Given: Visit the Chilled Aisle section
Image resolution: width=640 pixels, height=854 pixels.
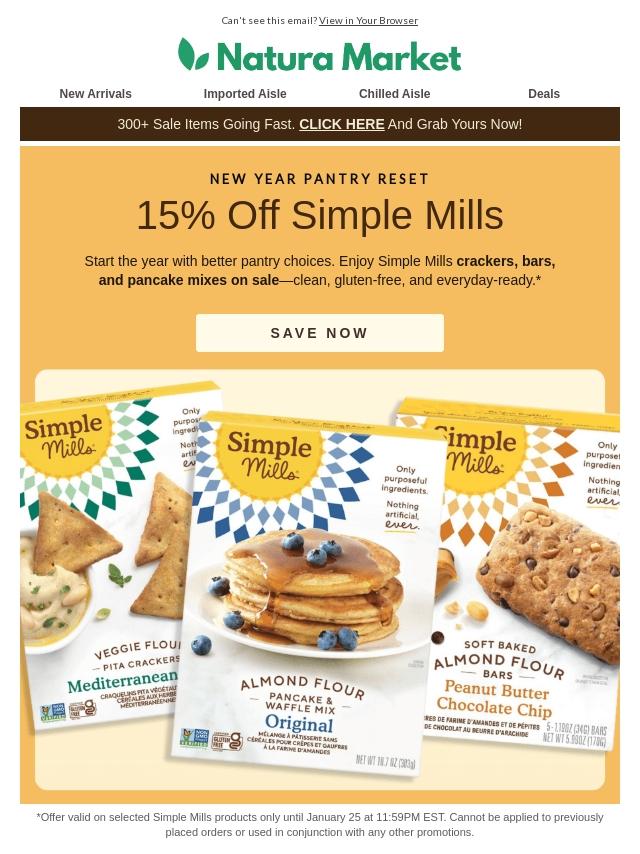Looking at the screenshot, I should [x=394, y=94].
